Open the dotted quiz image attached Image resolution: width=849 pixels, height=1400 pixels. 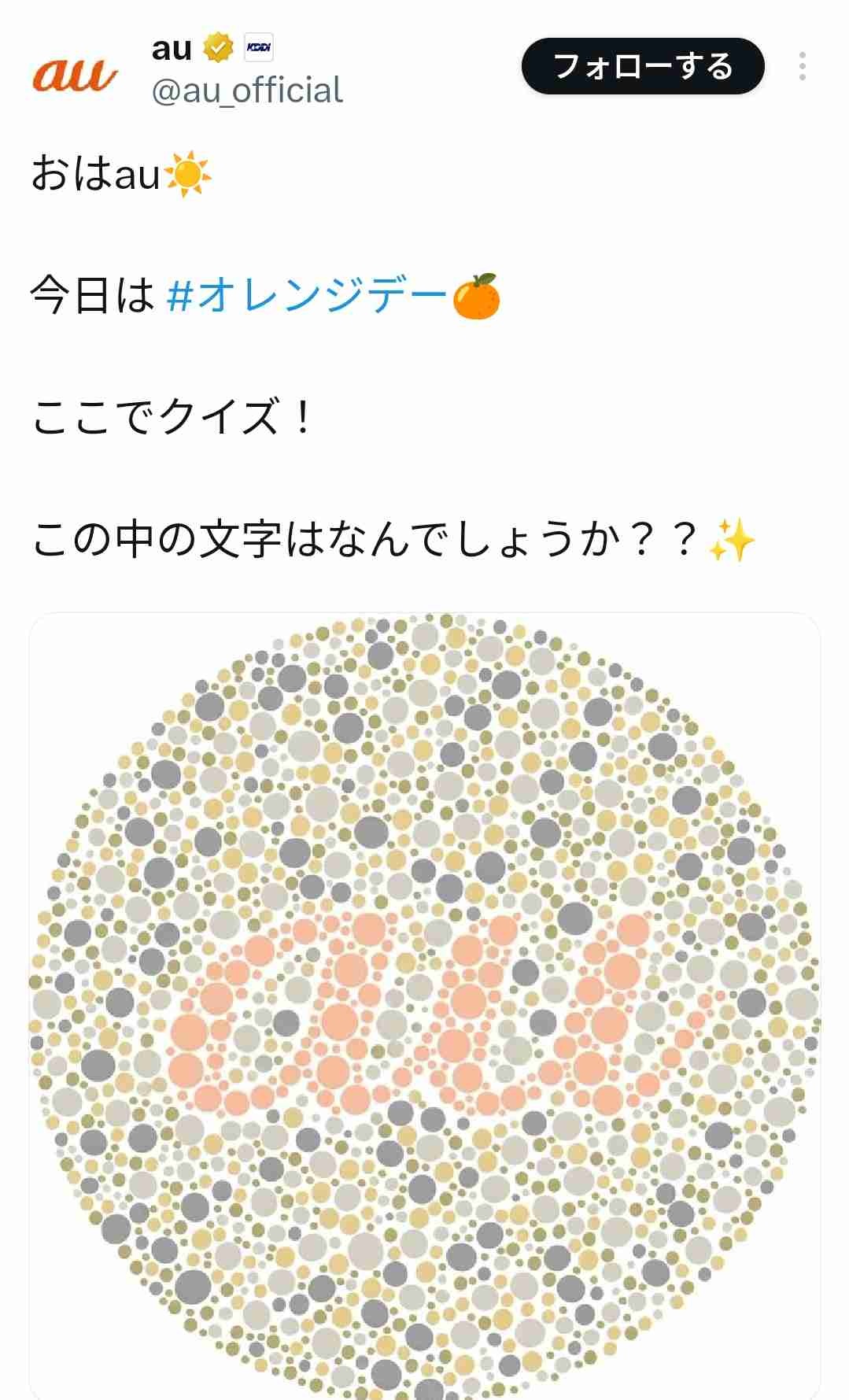point(425,999)
